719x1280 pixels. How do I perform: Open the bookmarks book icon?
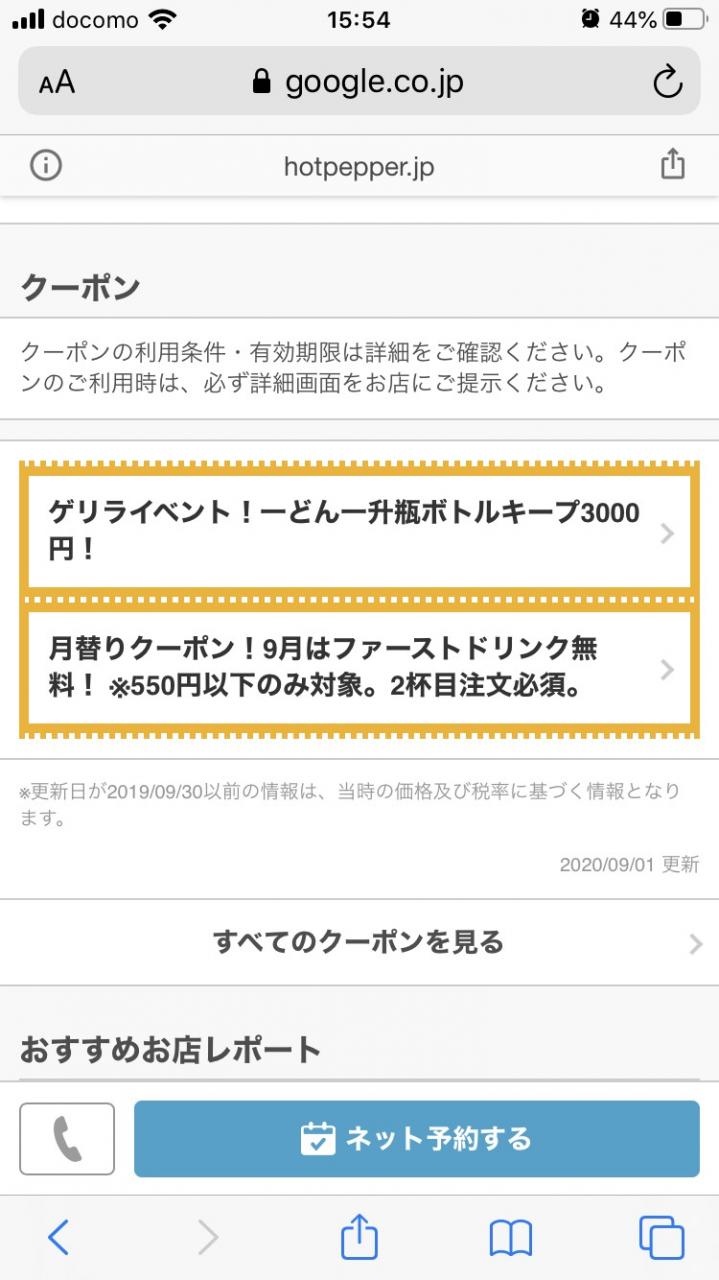[510, 1239]
